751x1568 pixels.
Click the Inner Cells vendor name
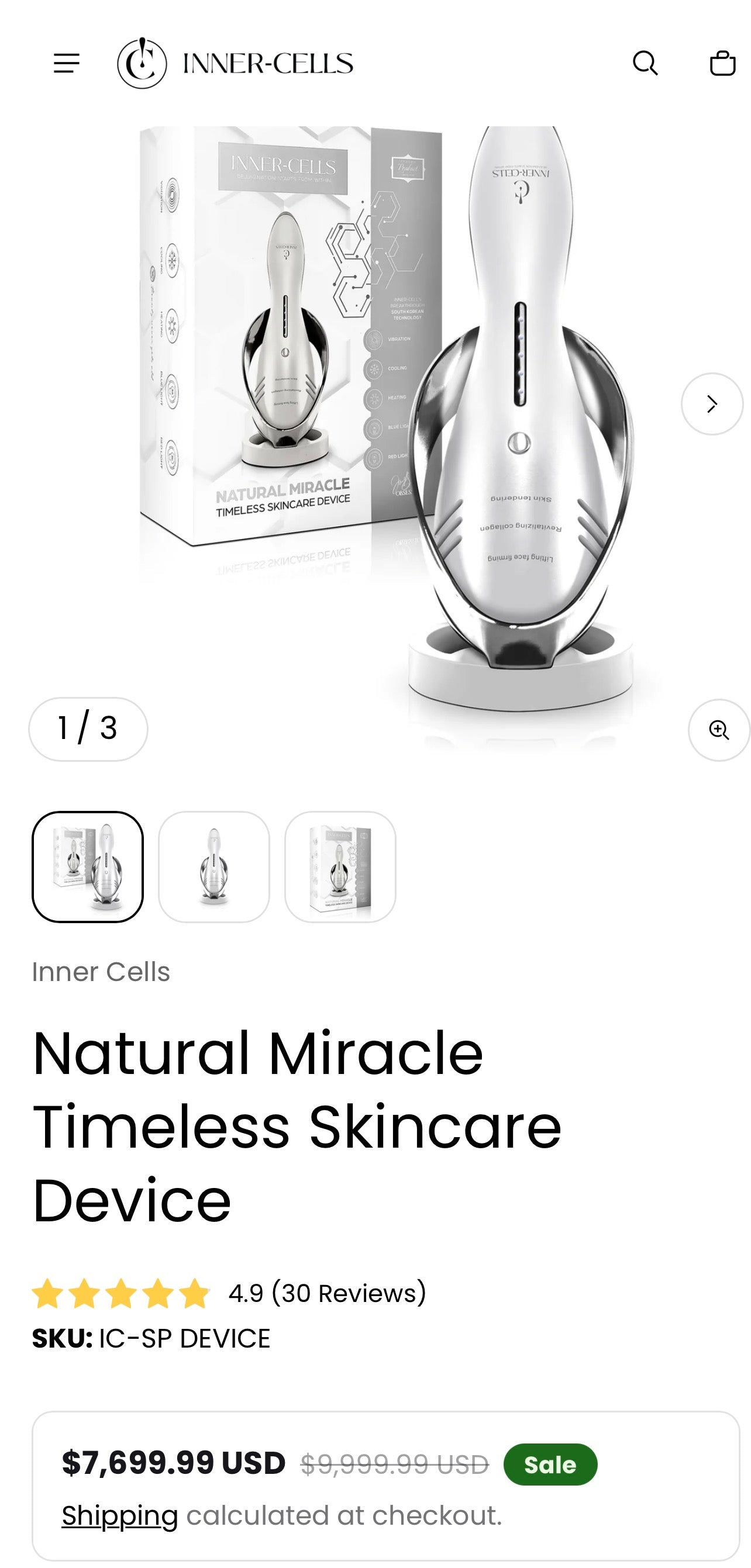(101, 972)
